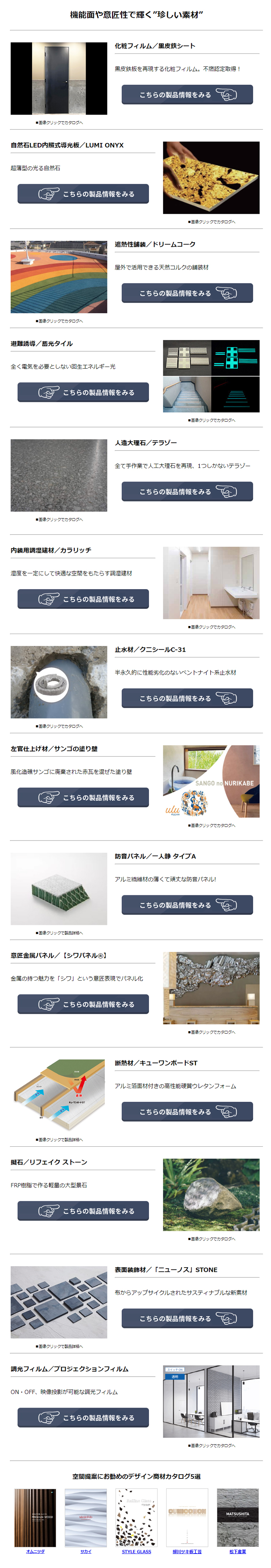This screenshot has height=1568, width=271.
Task: View product info for ドリームコーク paving
Action: (187, 294)
